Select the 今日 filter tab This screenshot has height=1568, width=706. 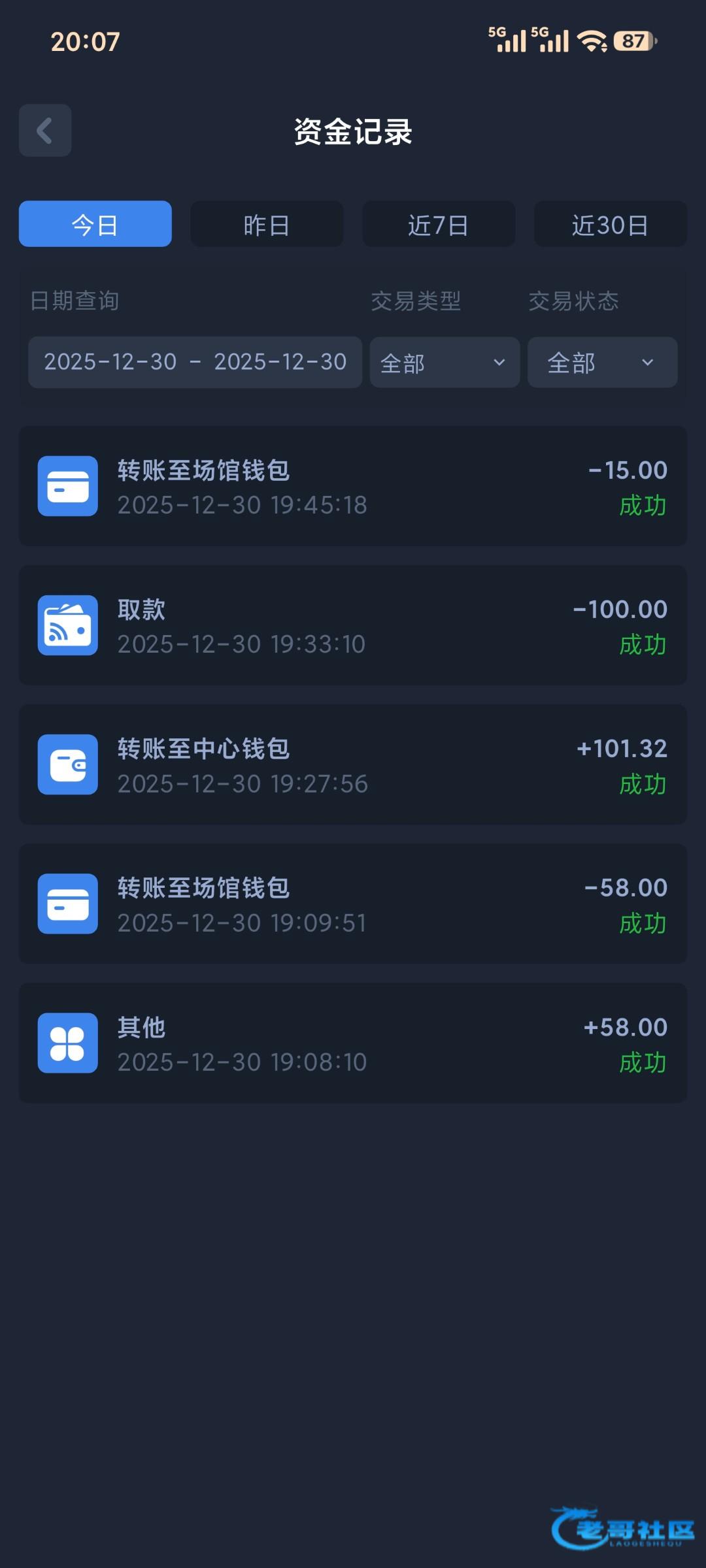click(x=95, y=224)
